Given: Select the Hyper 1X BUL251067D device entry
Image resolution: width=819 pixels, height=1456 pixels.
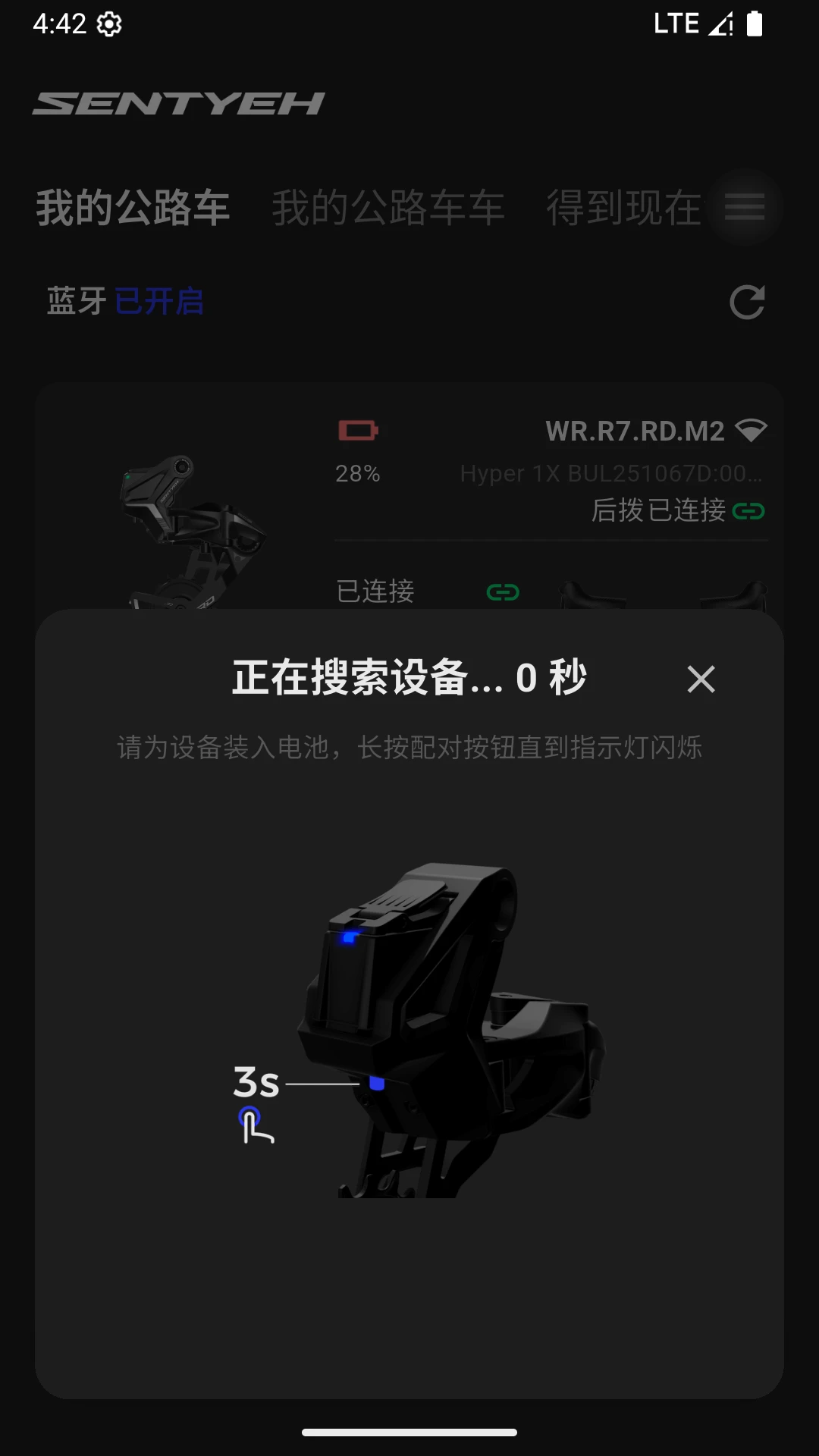Looking at the screenshot, I should pyautogui.click(x=611, y=473).
